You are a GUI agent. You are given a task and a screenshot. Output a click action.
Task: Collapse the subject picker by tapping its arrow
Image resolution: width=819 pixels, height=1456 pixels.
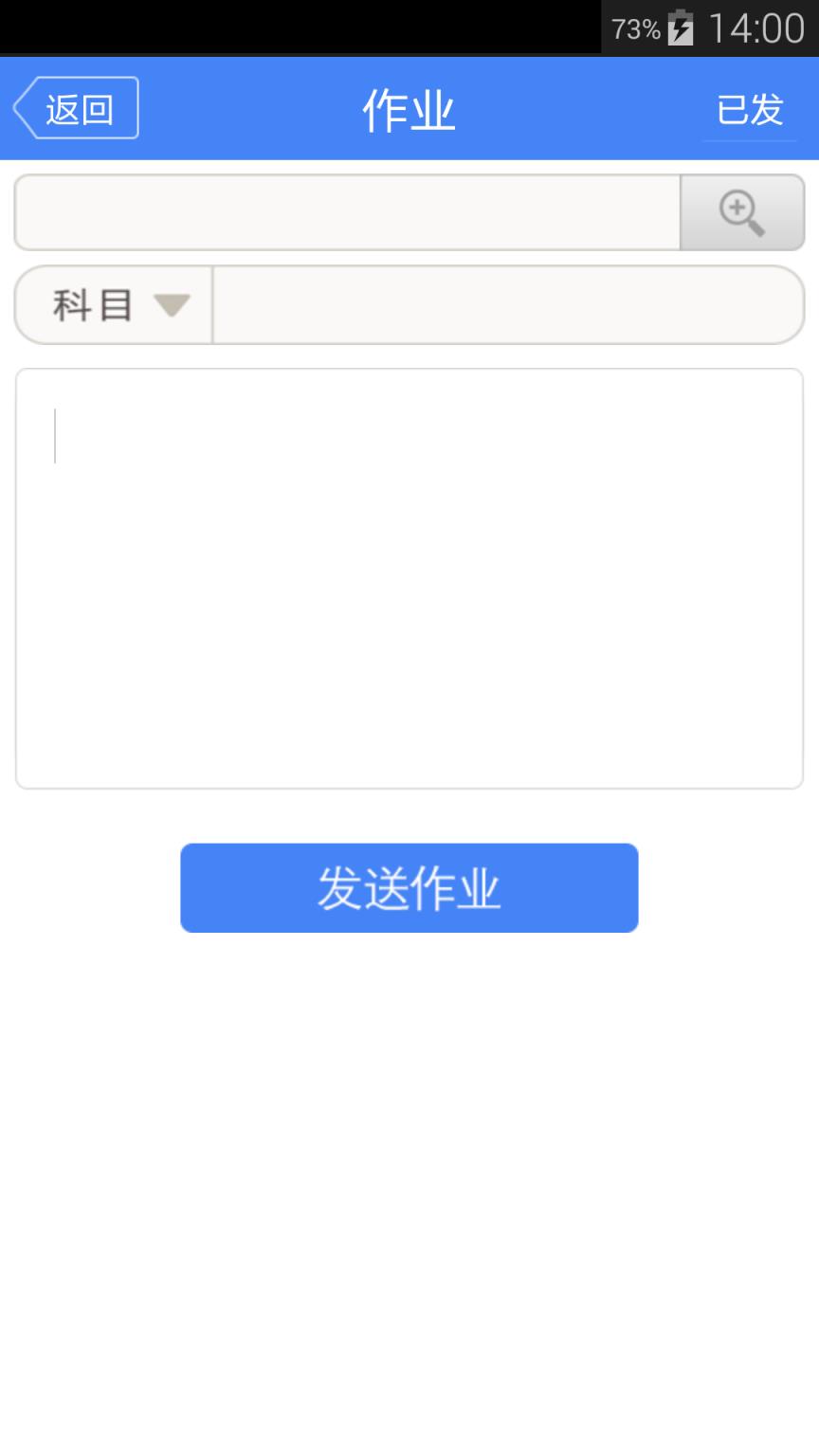174,305
